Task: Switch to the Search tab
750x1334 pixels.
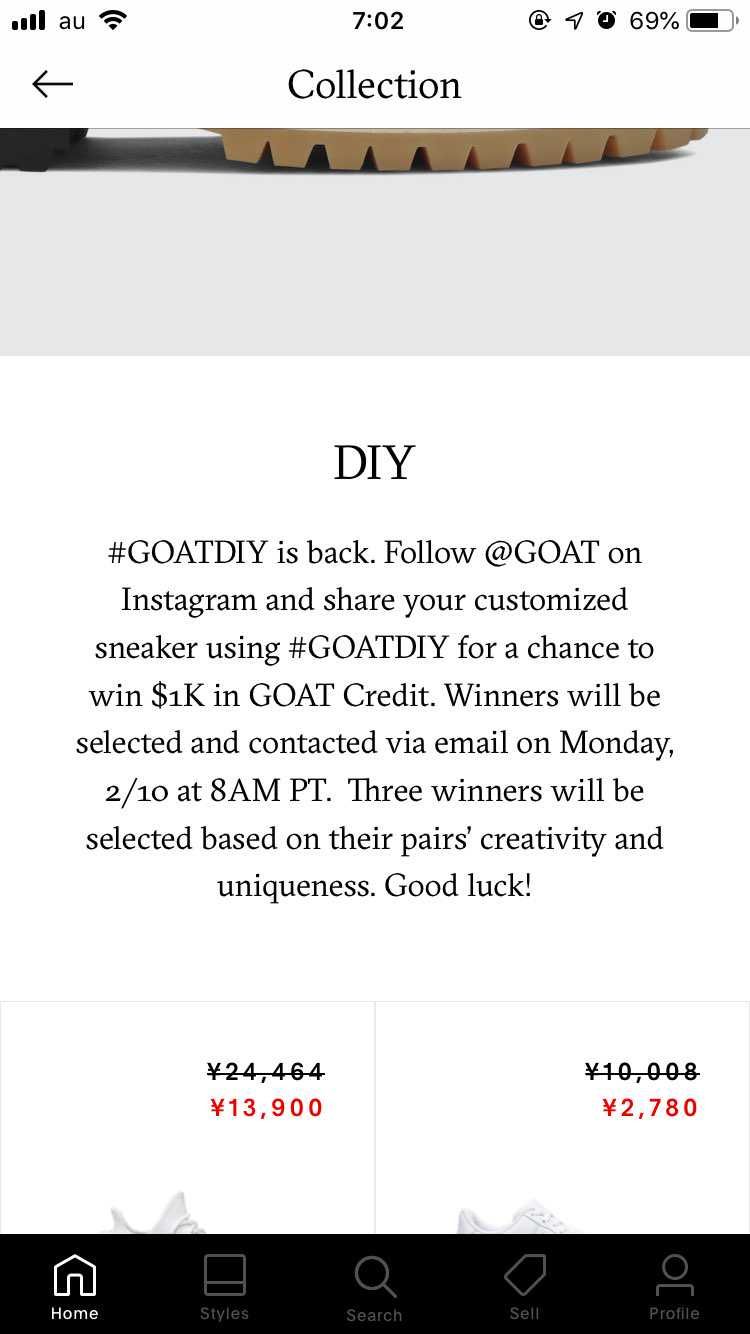Action: 374,1288
